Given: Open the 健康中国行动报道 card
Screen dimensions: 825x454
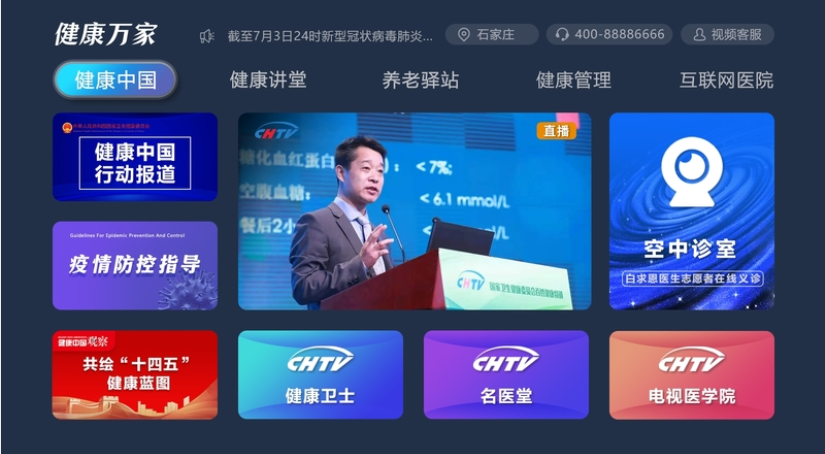Looking at the screenshot, I should [135, 157].
